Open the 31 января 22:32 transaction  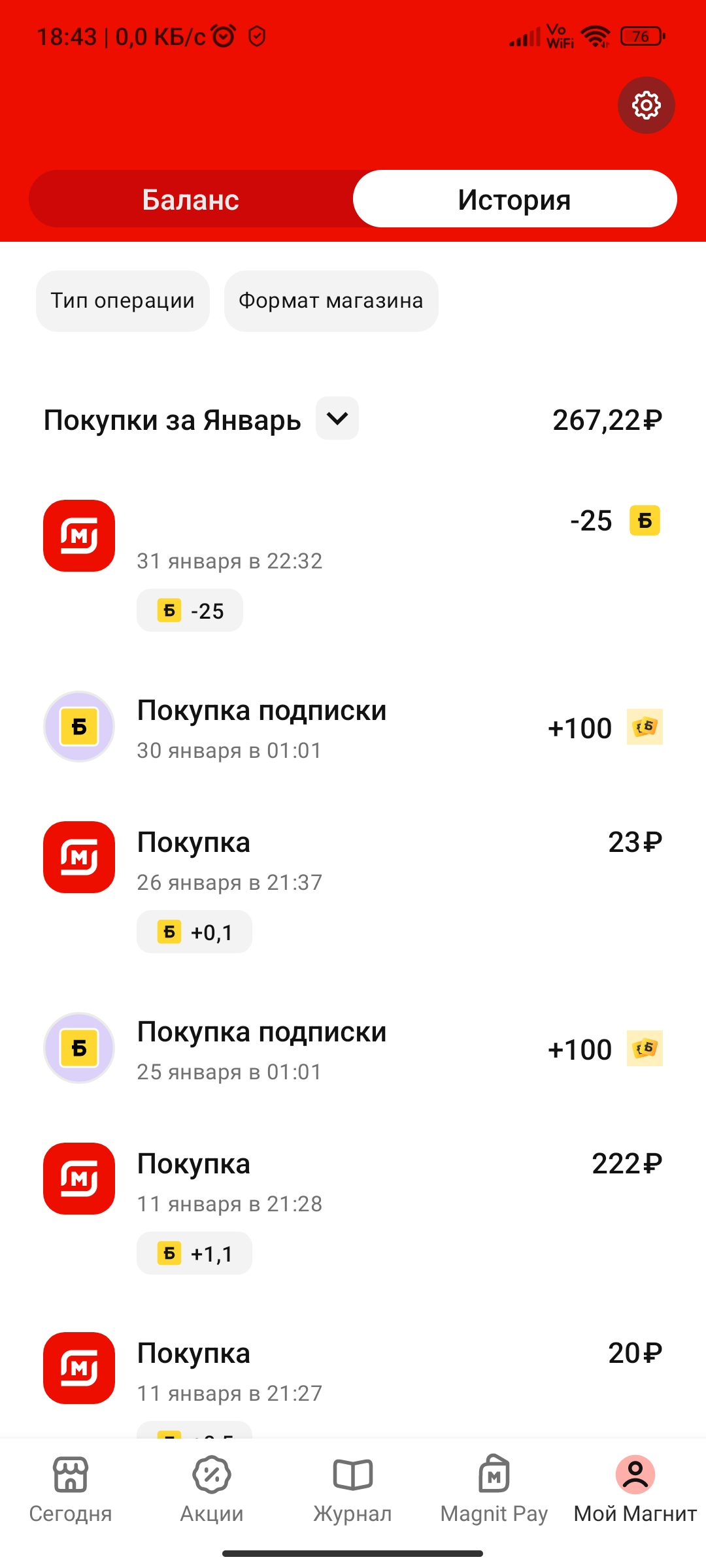[x=353, y=565]
